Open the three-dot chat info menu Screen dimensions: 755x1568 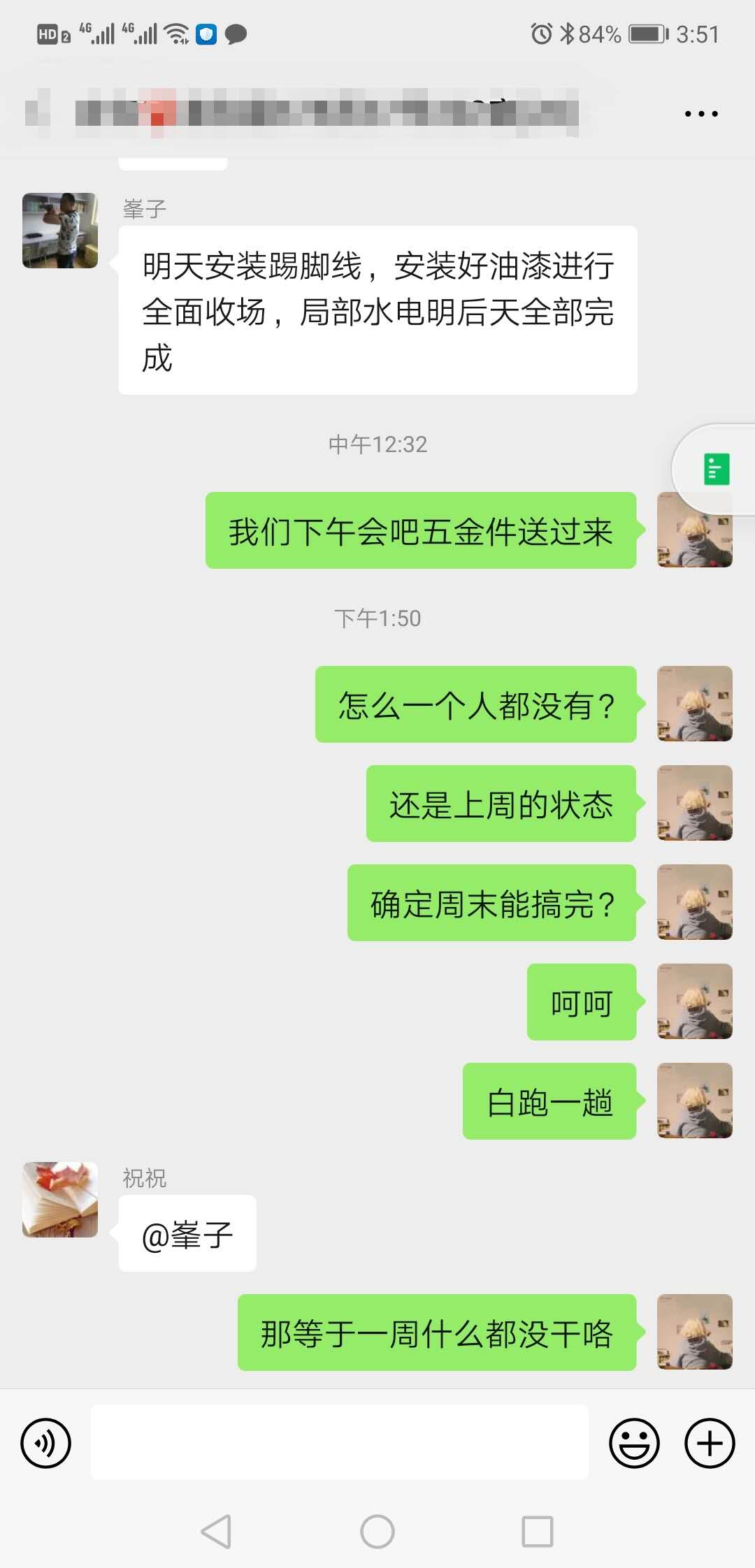pos(701,113)
